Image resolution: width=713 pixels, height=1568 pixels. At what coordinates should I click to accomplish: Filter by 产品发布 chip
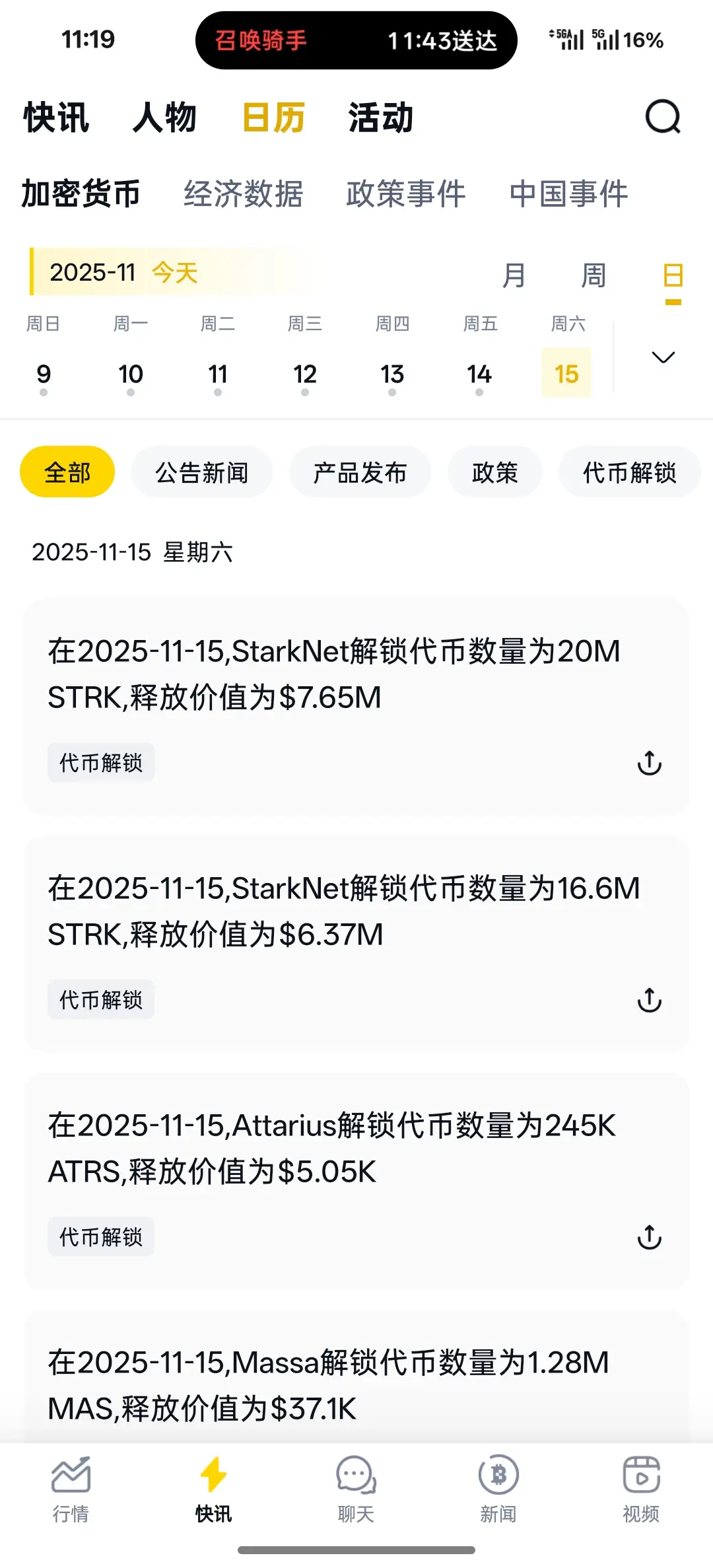pyautogui.click(x=360, y=472)
